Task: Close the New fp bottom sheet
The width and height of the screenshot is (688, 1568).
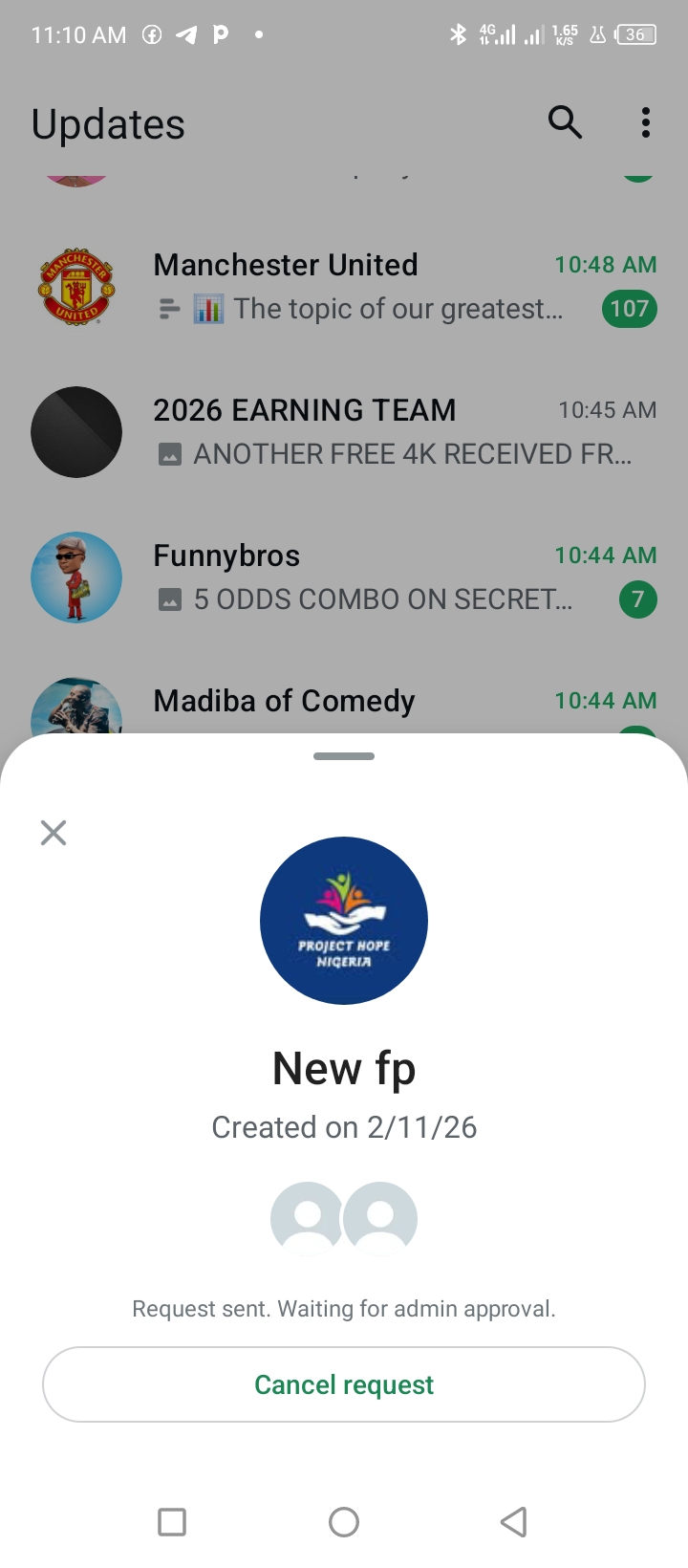Action: [x=54, y=833]
